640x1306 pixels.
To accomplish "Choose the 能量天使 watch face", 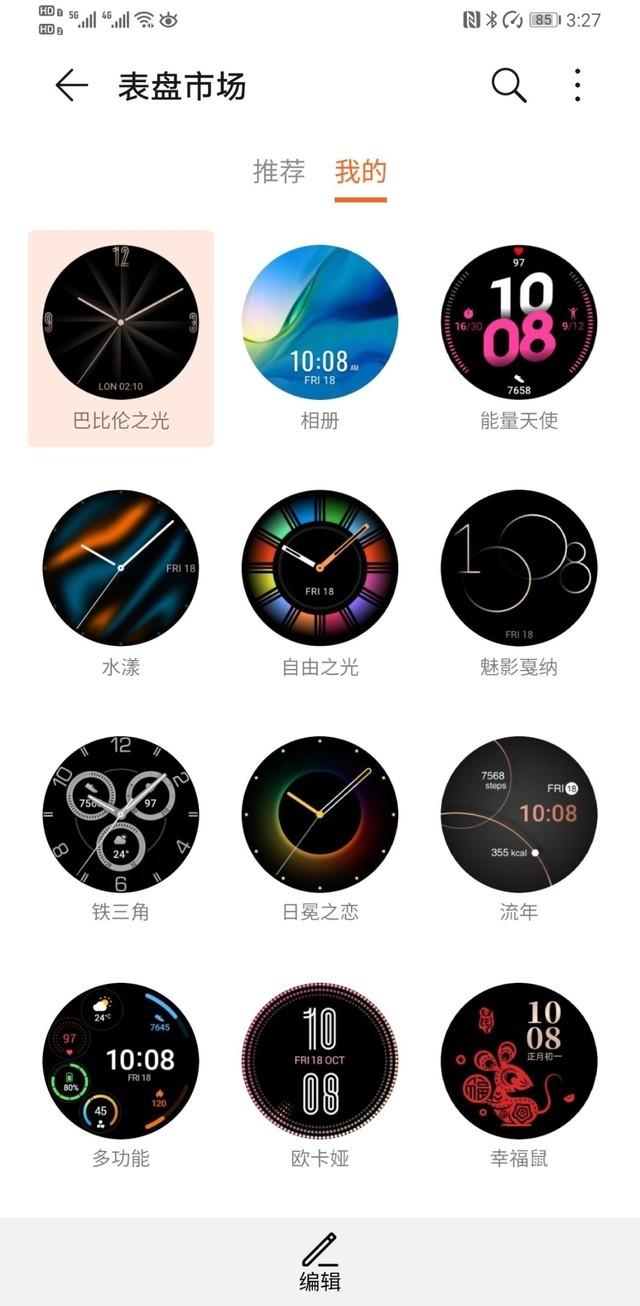I will 518,322.
